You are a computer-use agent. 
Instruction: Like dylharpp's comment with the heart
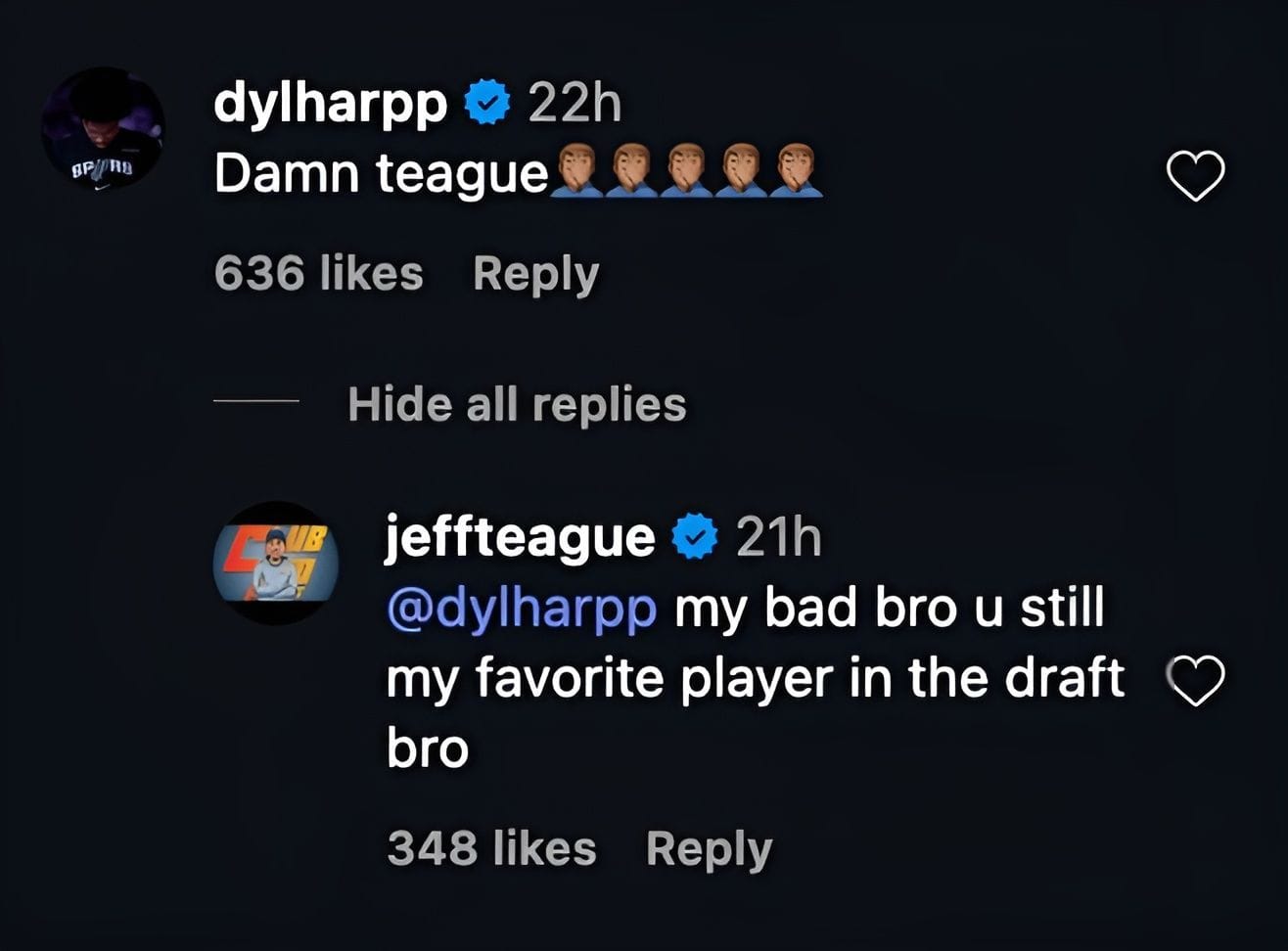[x=1196, y=177]
